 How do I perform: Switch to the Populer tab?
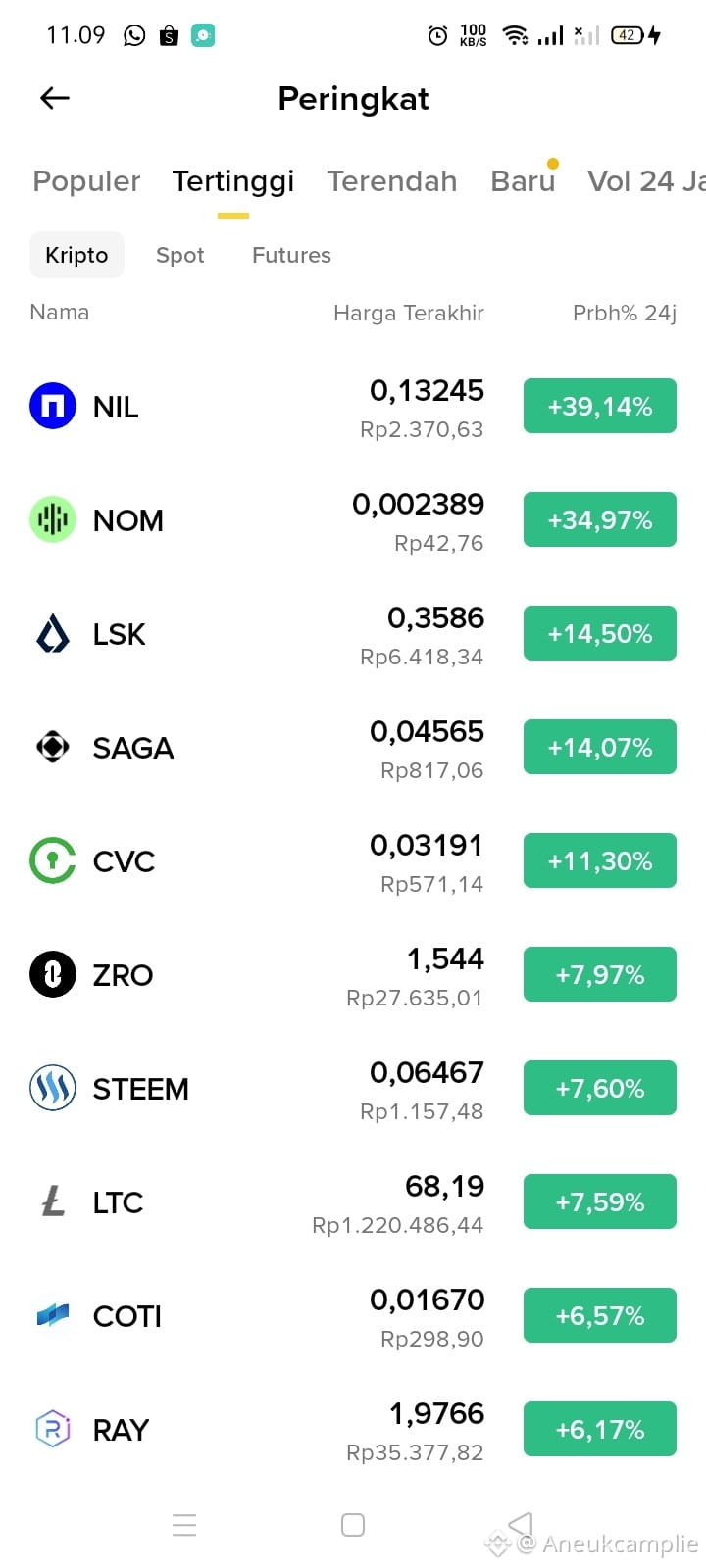click(86, 181)
